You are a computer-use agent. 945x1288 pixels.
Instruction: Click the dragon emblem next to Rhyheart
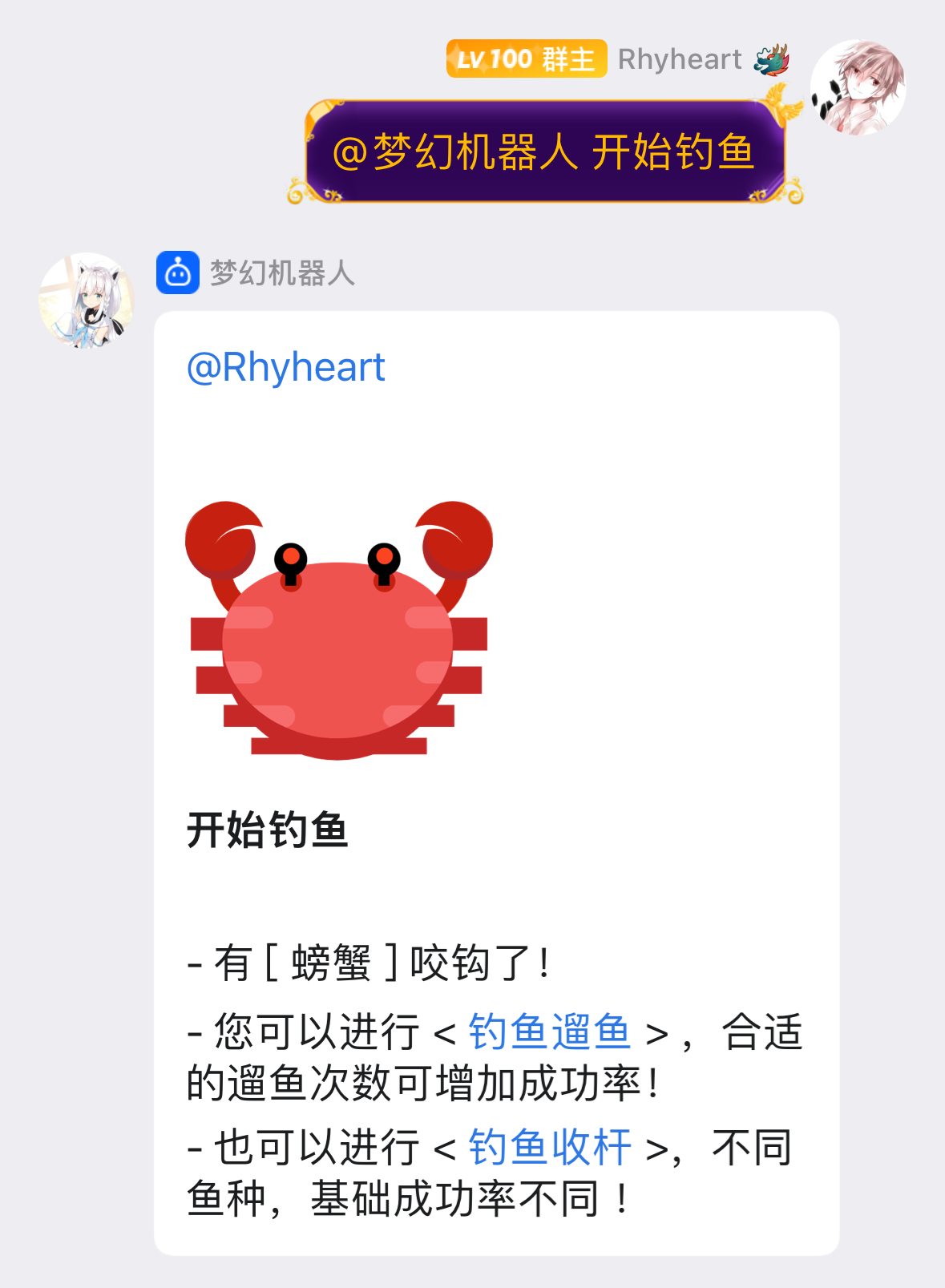pos(772,59)
